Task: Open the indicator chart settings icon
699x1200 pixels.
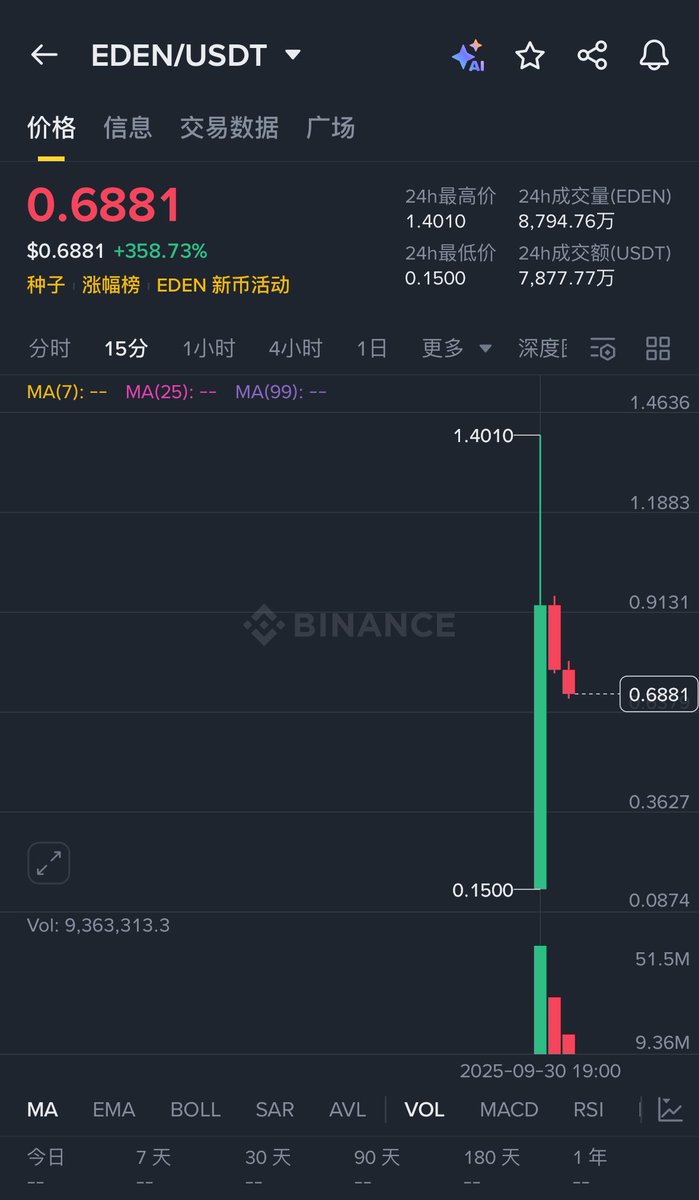Action: pyautogui.click(x=670, y=1110)
